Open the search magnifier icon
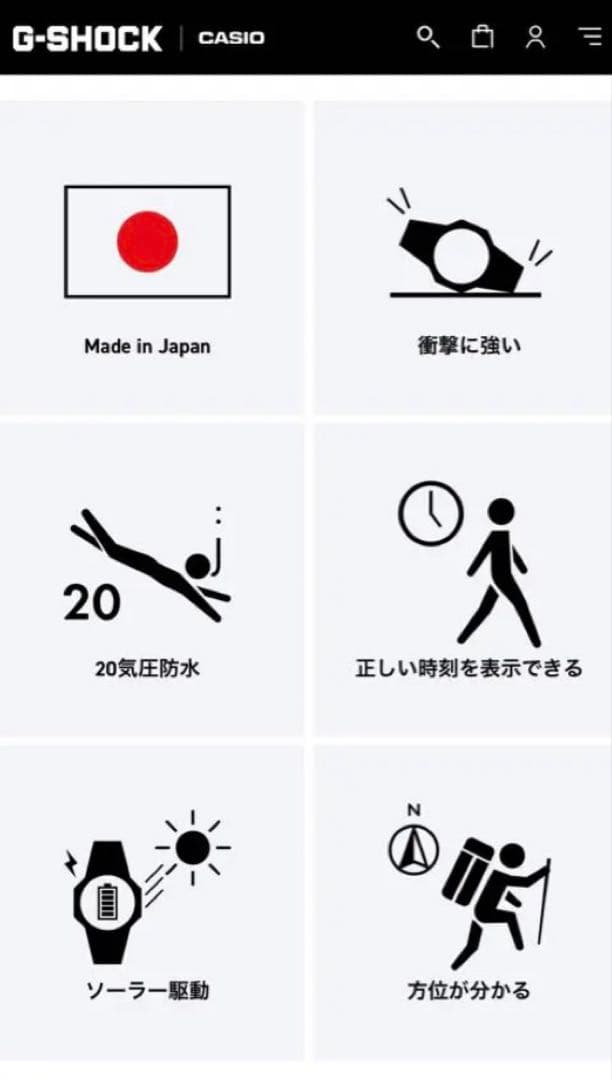Image resolution: width=612 pixels, height=1080 pixels. (428, 38)
